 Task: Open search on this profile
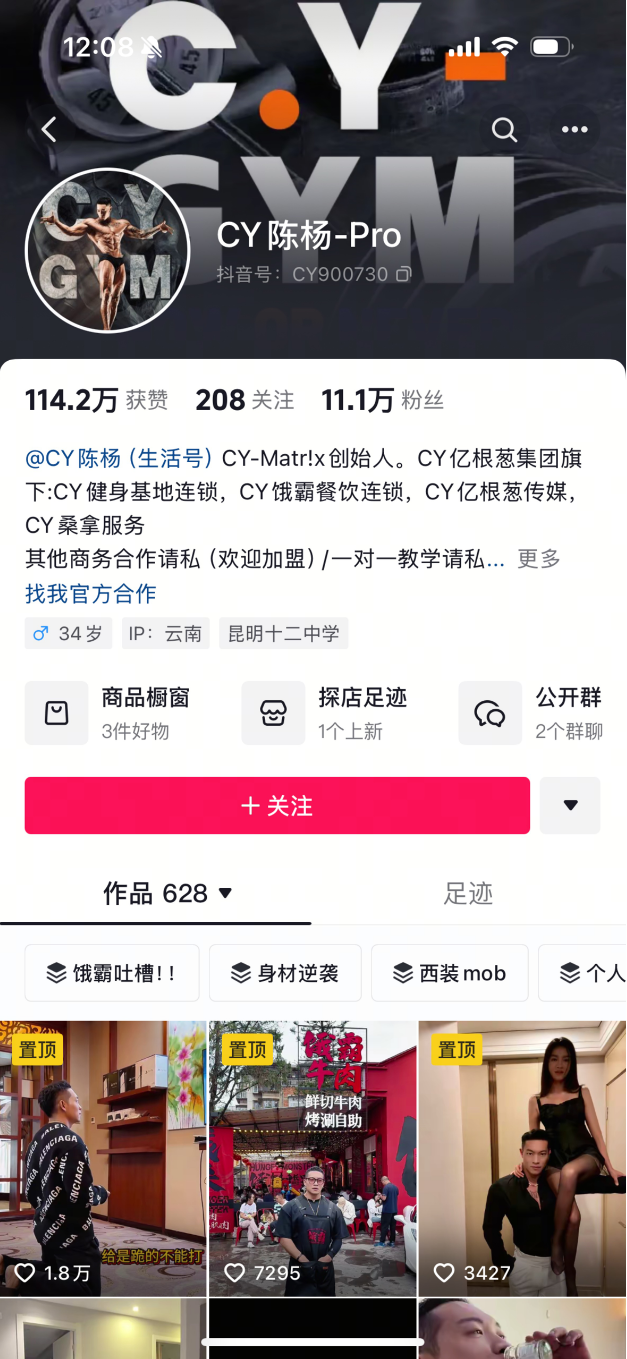[x=504, y=129]
